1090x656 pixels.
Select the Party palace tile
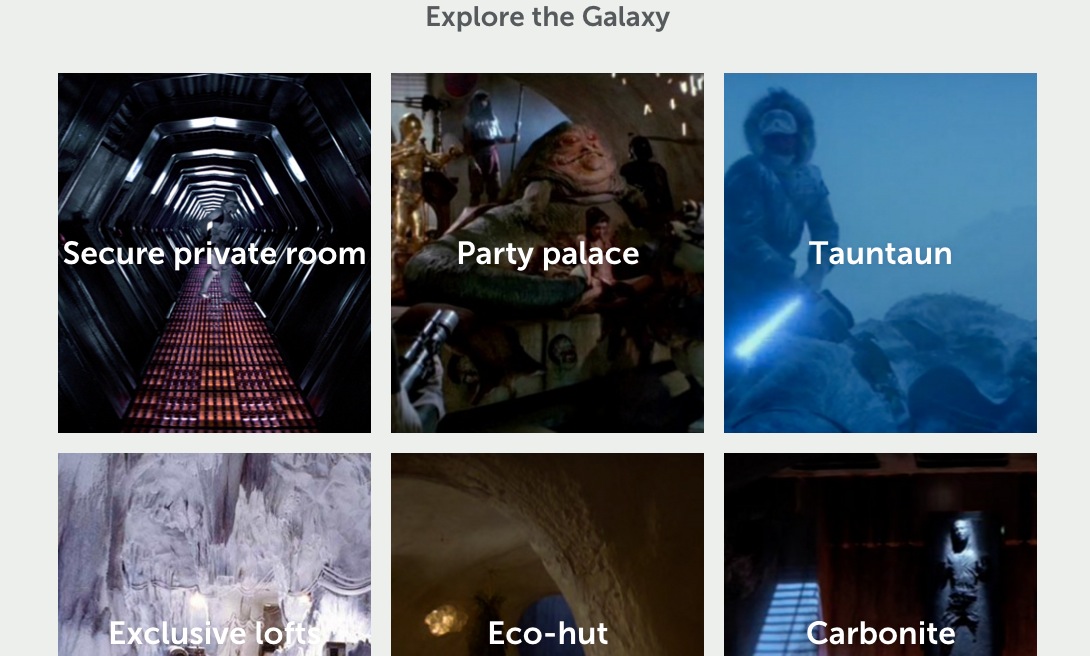(547, 253)
